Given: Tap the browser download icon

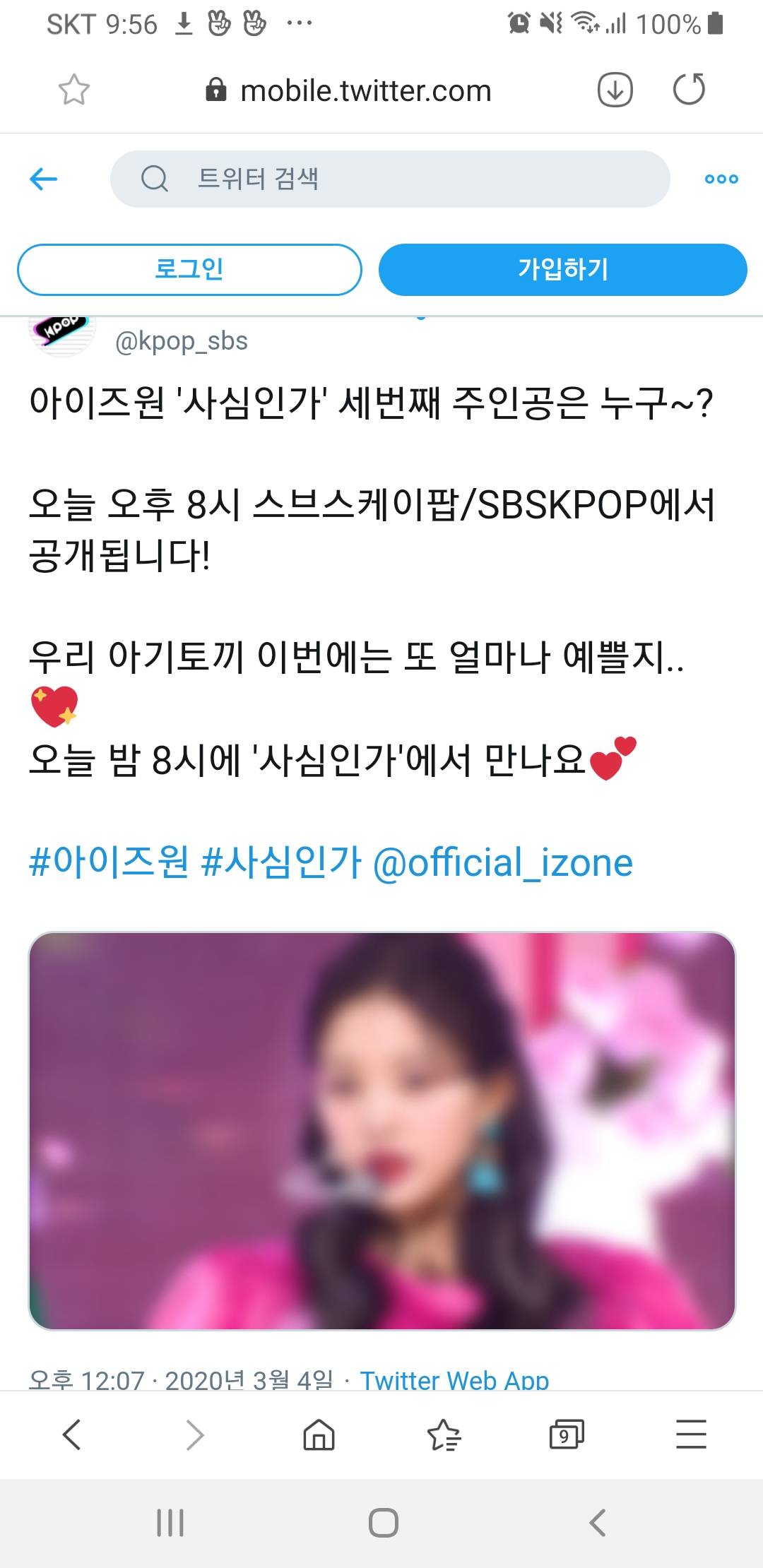Looking at the screenshot, I should 615,90.
